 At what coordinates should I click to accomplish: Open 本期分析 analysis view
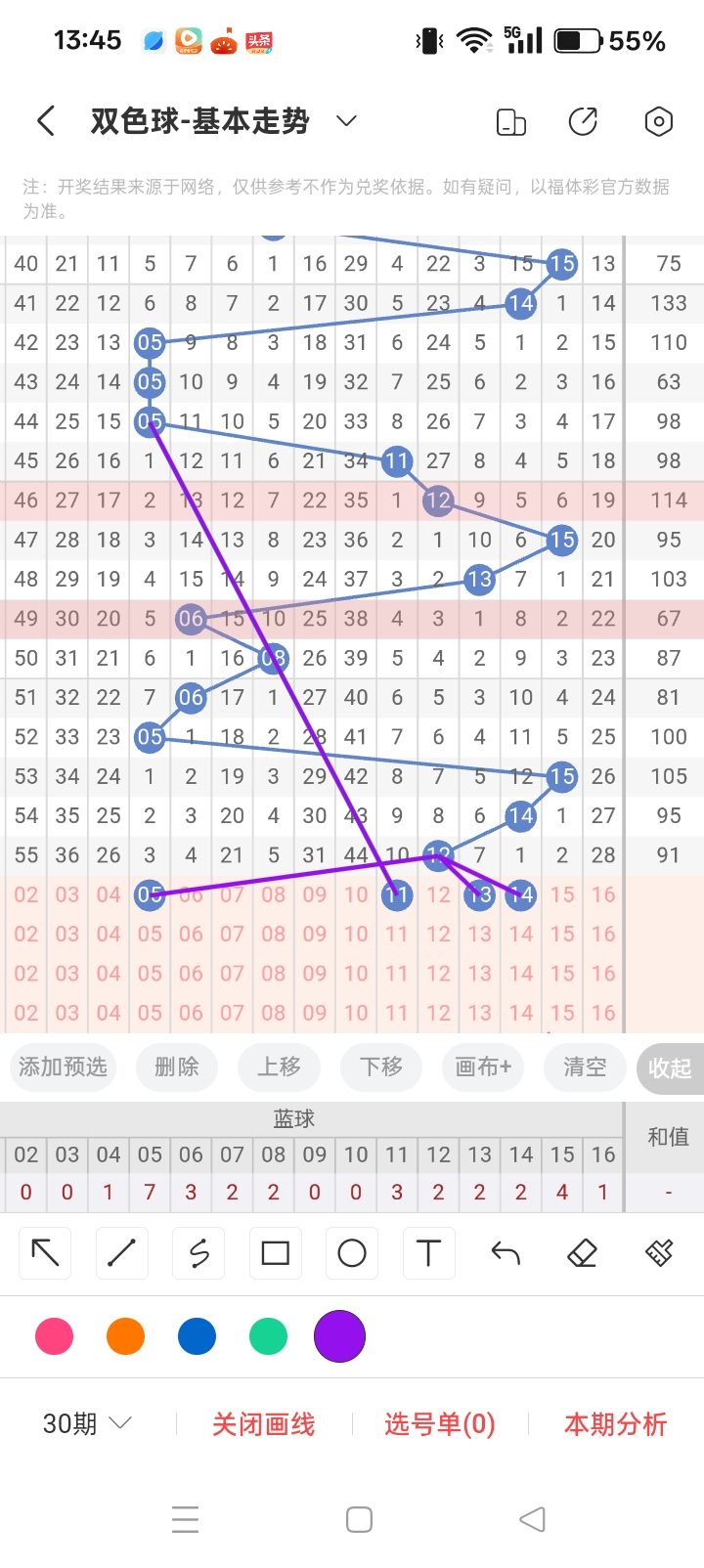tap(614, 1425)
